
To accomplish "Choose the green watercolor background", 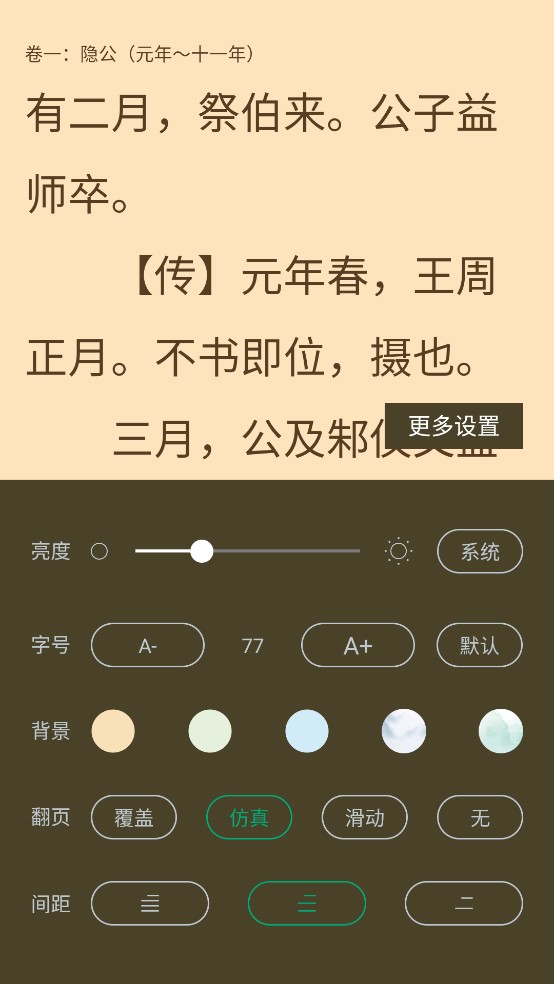I will click(501, 731).
